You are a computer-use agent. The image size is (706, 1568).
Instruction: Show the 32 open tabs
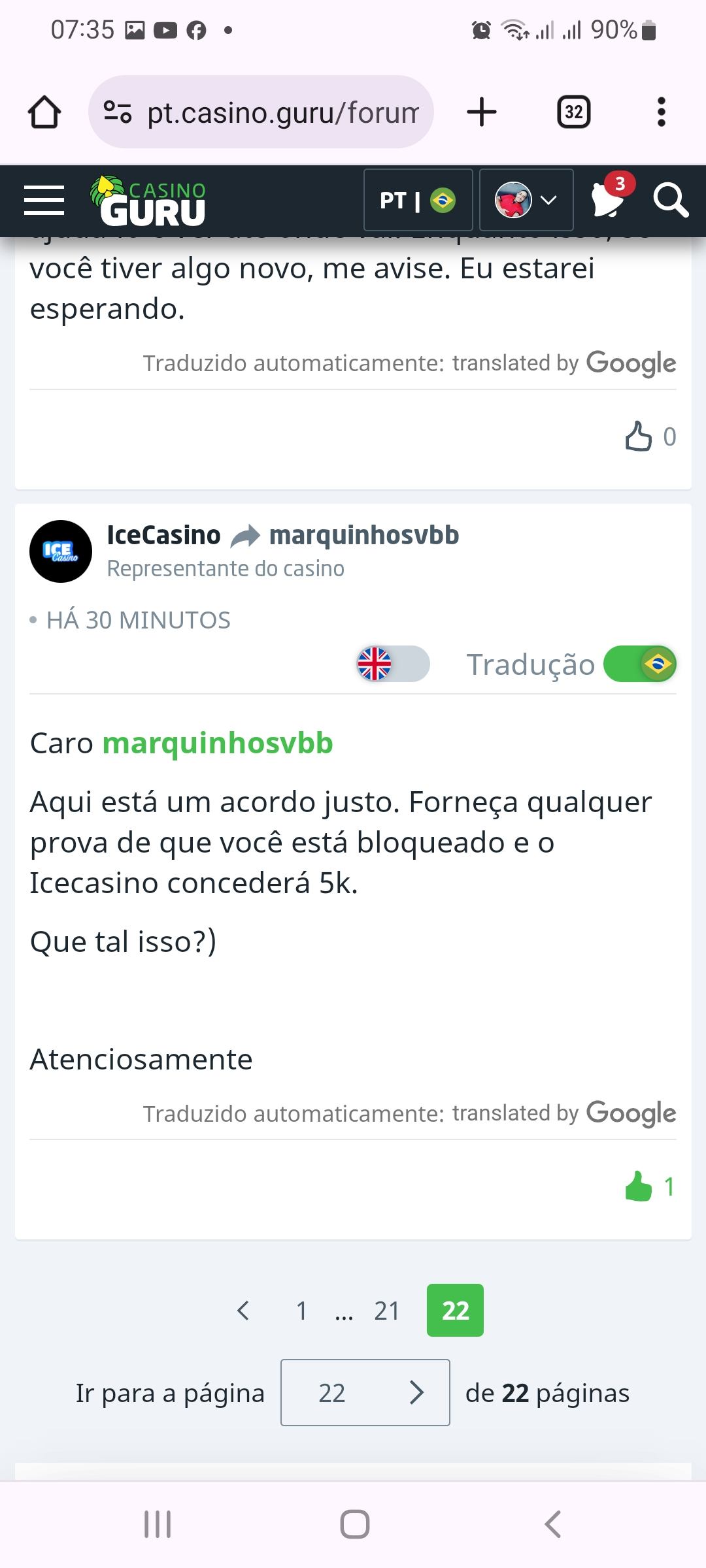pyautogui.click(x=573, y=112)
